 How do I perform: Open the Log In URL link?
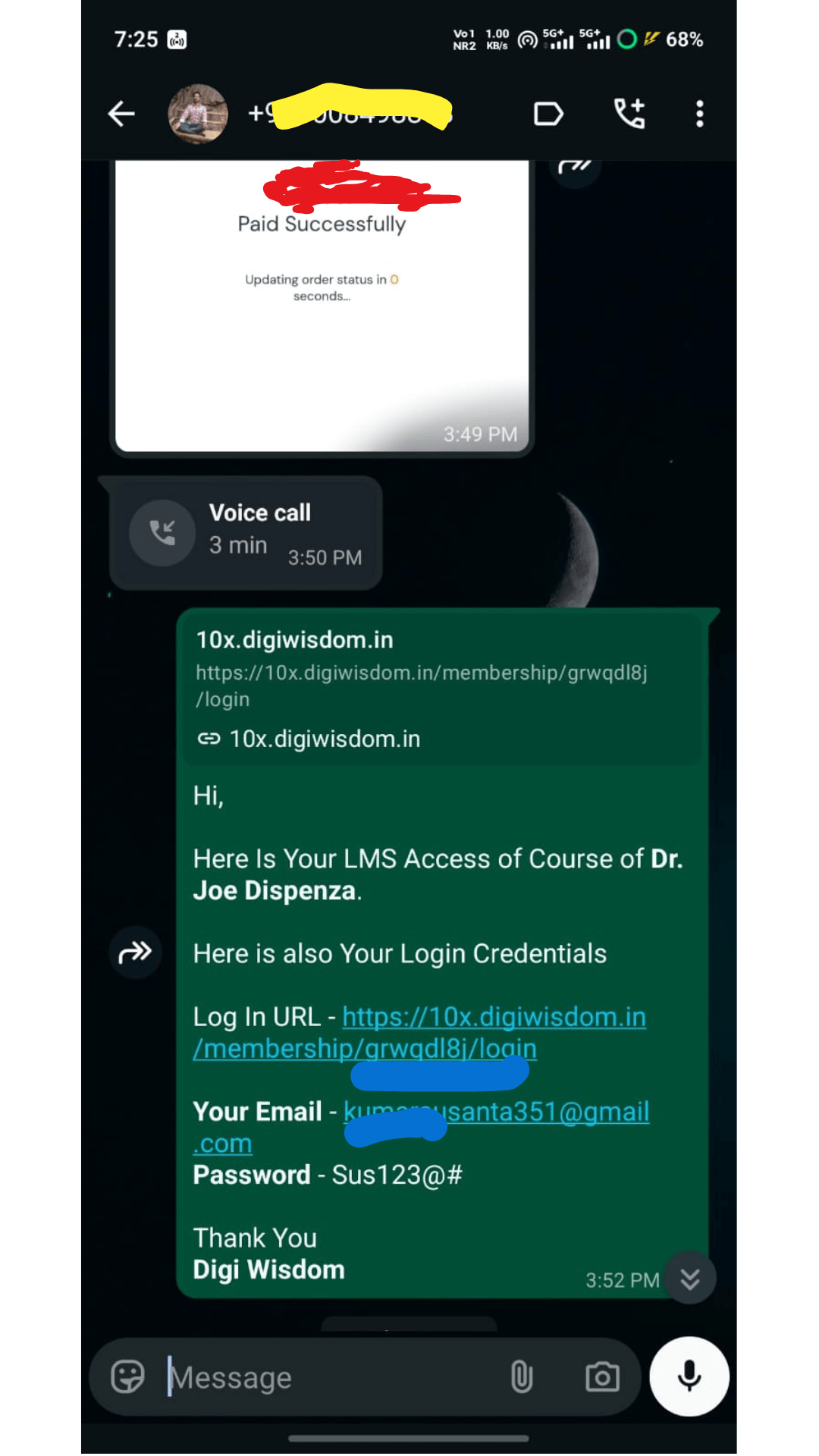point(493,1018)
